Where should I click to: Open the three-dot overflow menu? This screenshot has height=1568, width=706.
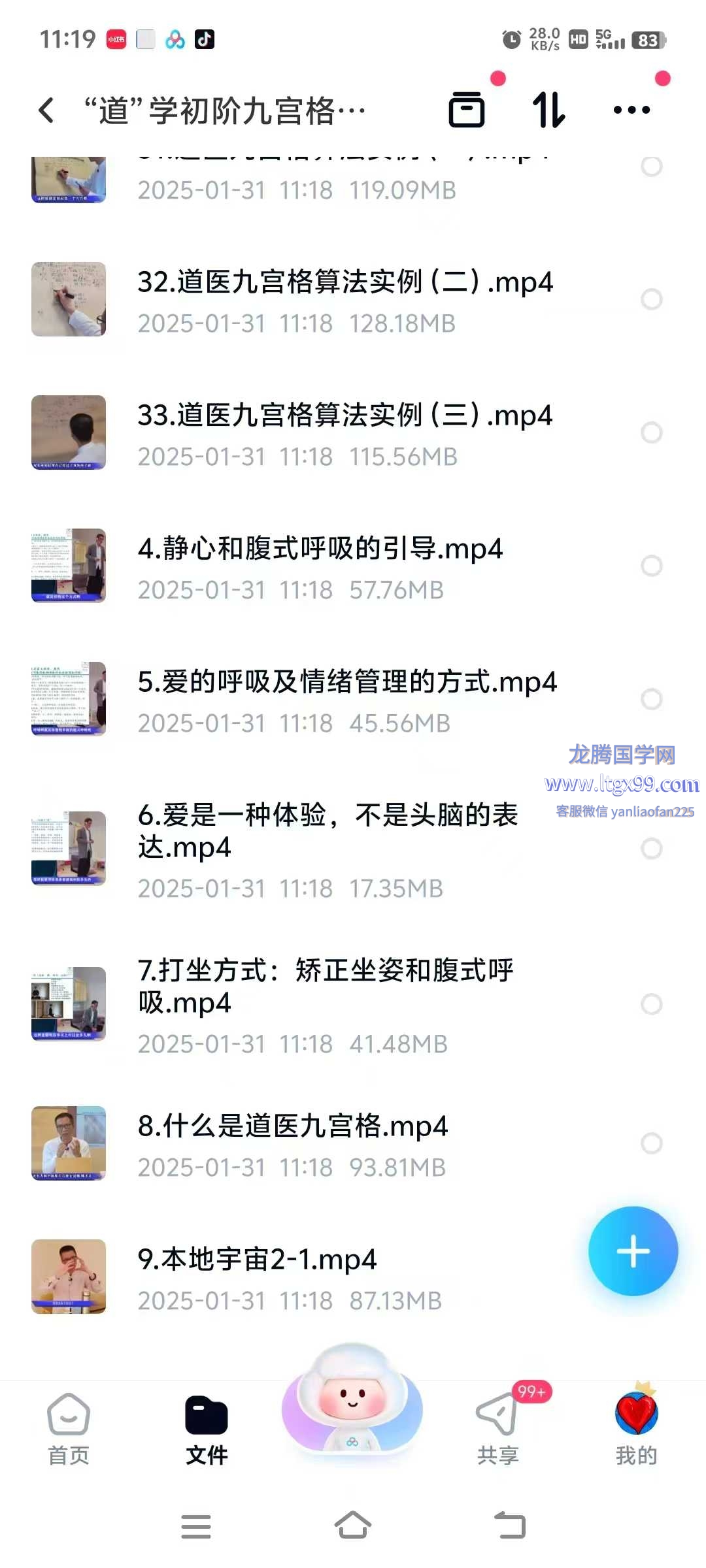click(631, 110)
